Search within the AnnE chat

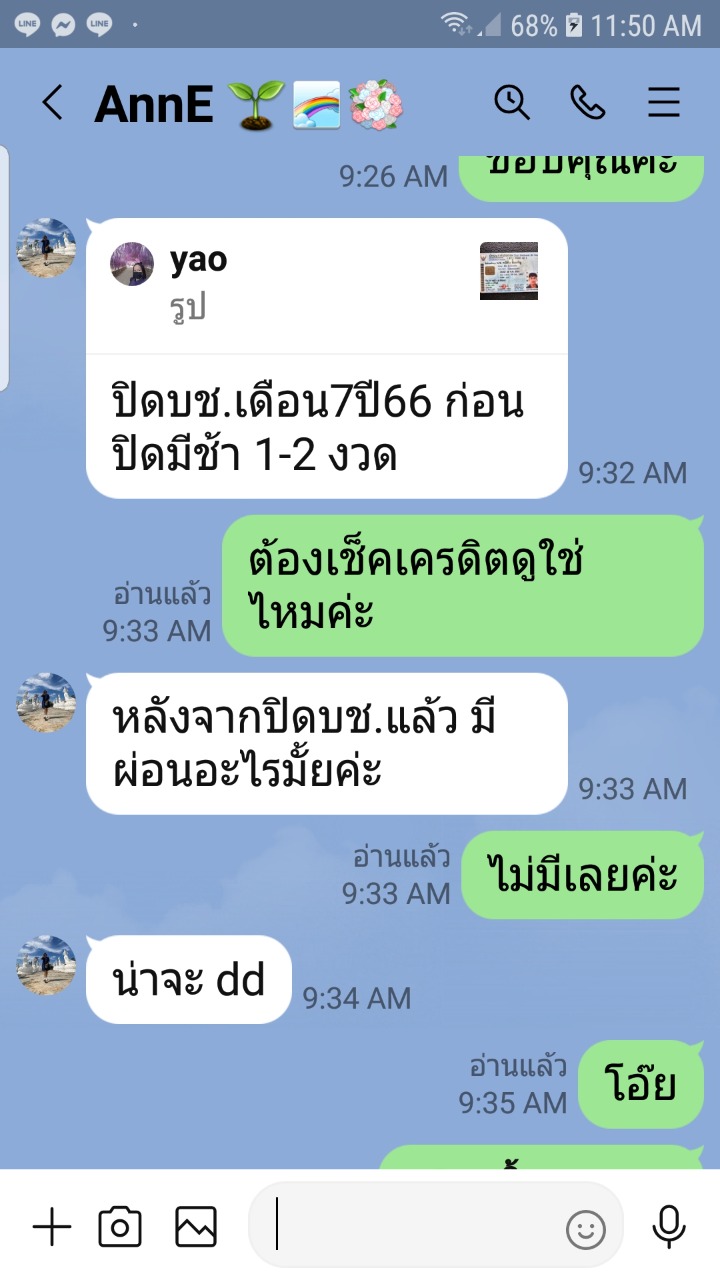click(x=512, y=102)
